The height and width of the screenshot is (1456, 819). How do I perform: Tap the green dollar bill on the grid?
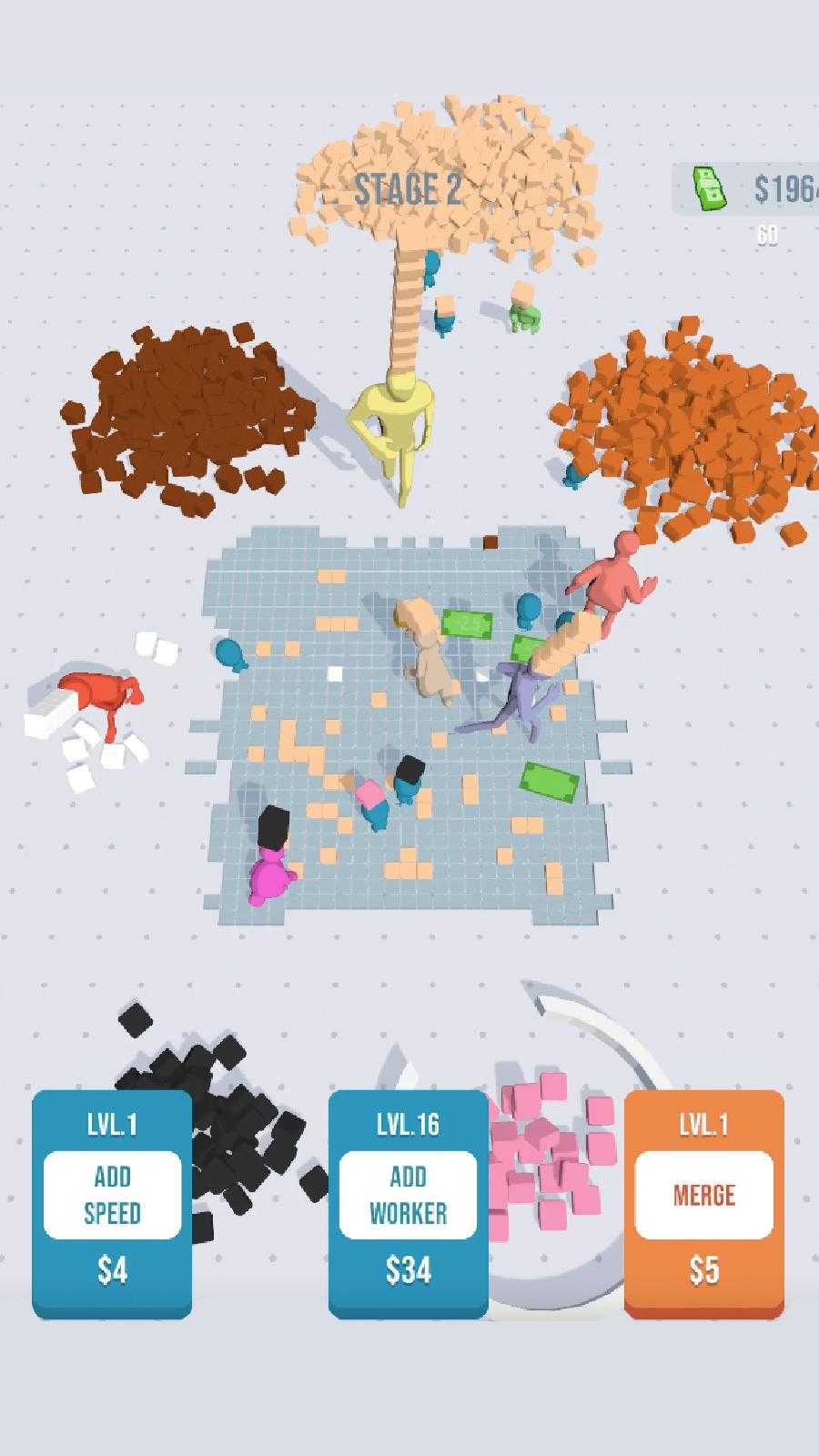tap(546, 780)
